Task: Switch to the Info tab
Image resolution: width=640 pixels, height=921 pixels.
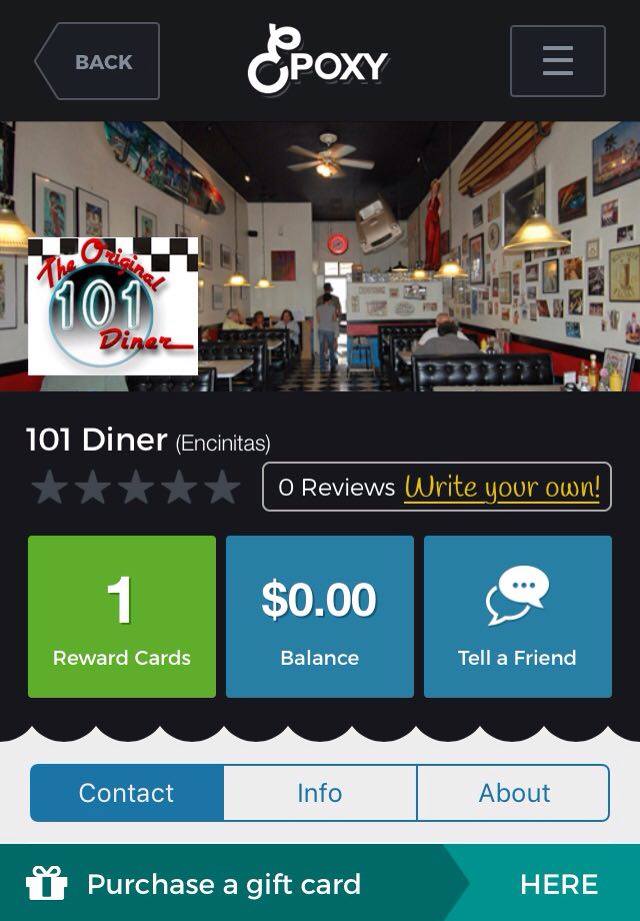Action: (320, 793)
